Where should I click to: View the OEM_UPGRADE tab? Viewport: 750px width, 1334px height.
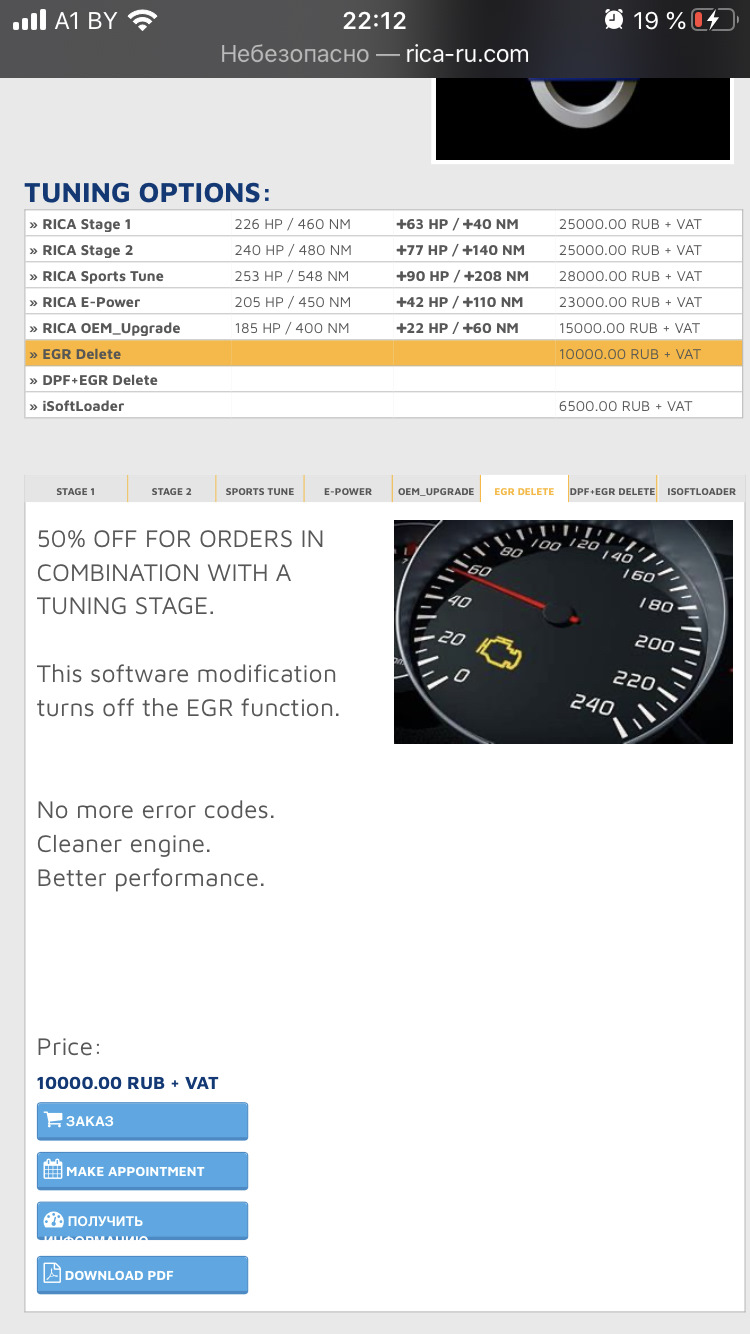436,491
